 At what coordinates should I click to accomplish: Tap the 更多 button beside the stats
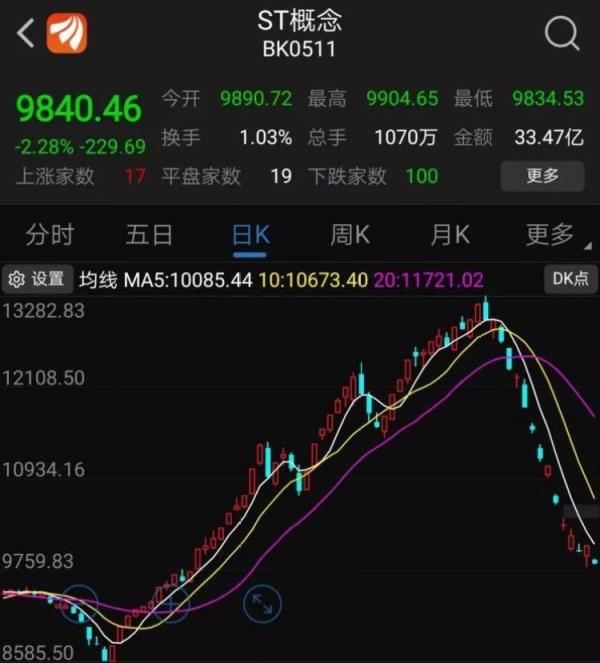542,176
